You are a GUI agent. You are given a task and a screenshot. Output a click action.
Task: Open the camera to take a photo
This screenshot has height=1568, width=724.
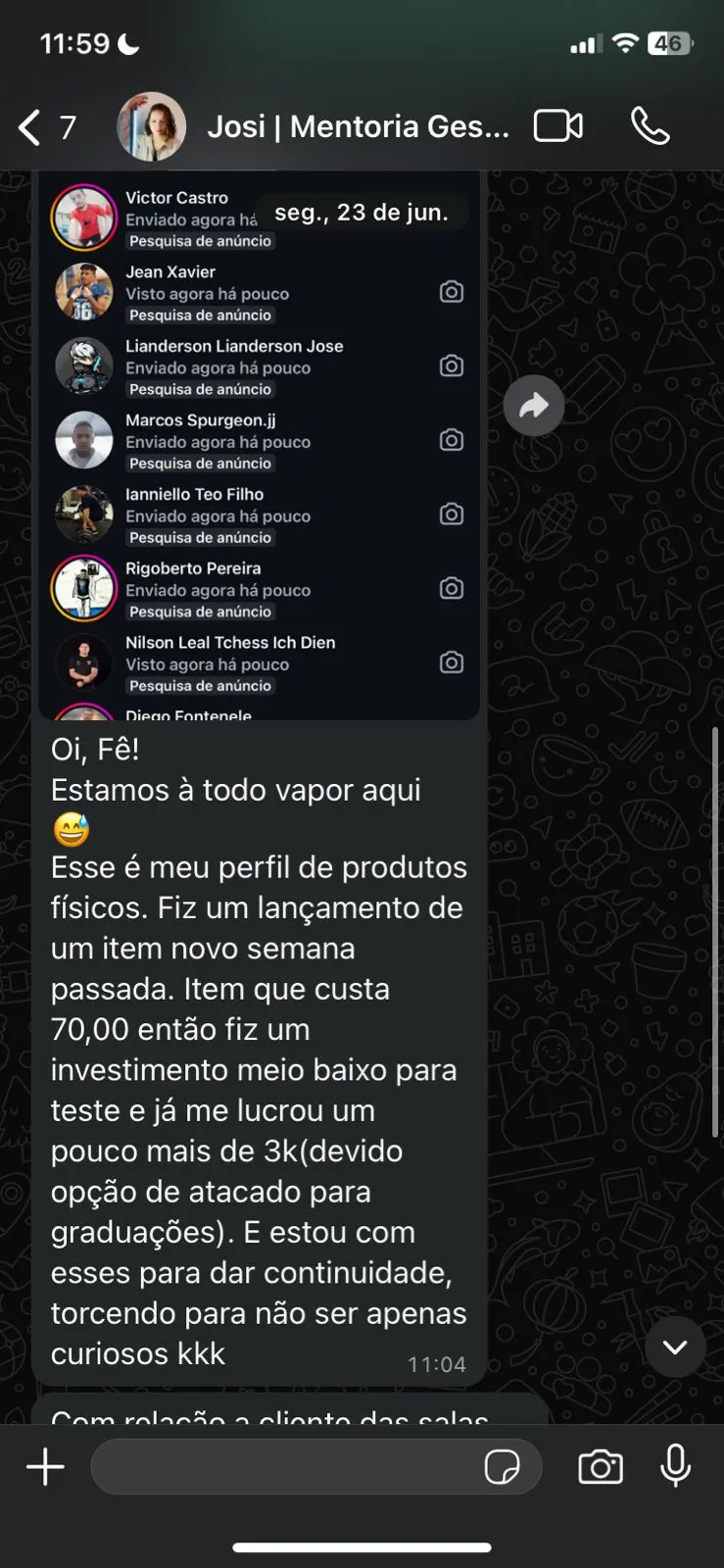tap(601, 1466)
